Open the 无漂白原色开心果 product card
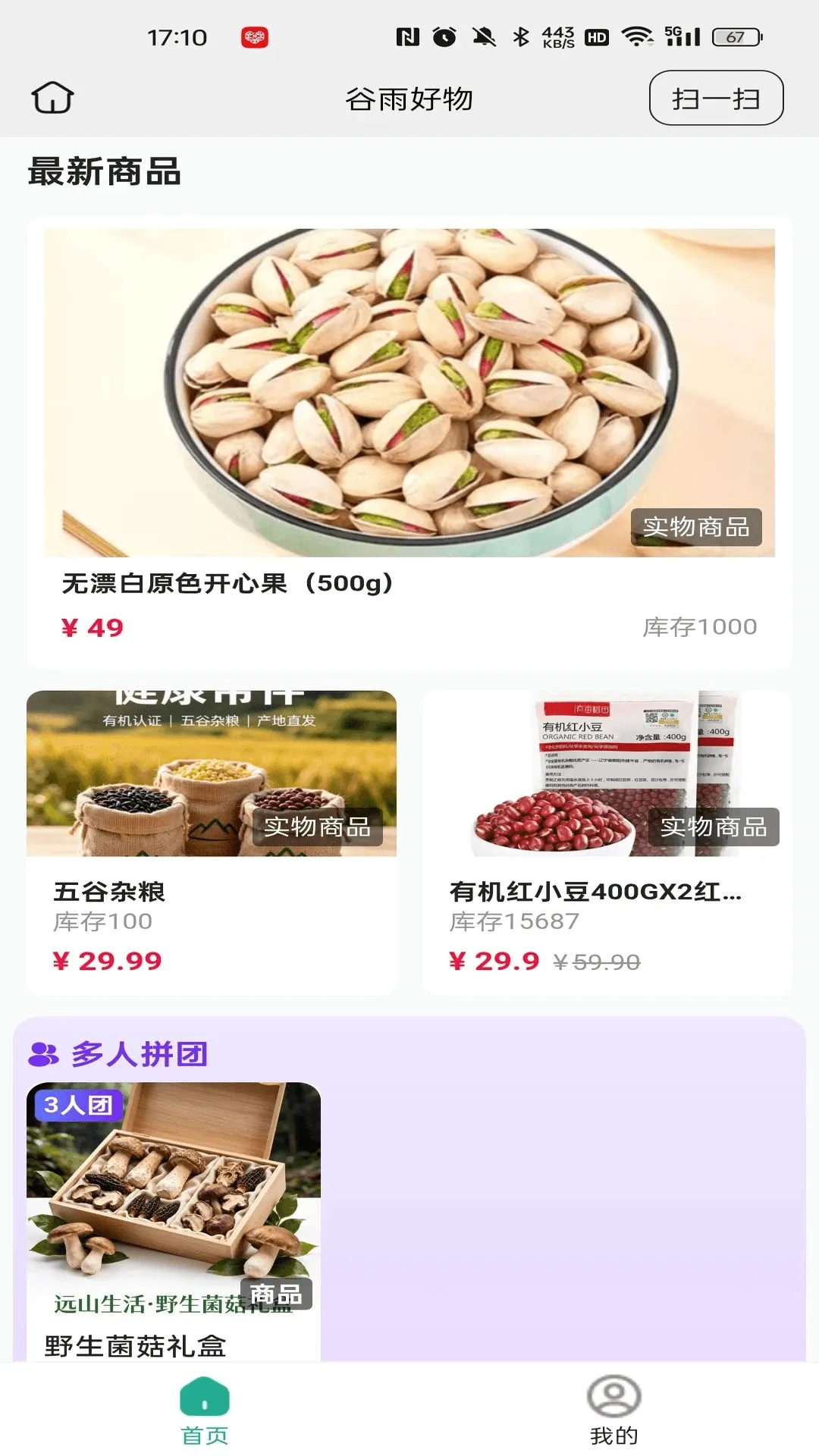This screenshot has width=819, height=1456. (x=409, y=442)
